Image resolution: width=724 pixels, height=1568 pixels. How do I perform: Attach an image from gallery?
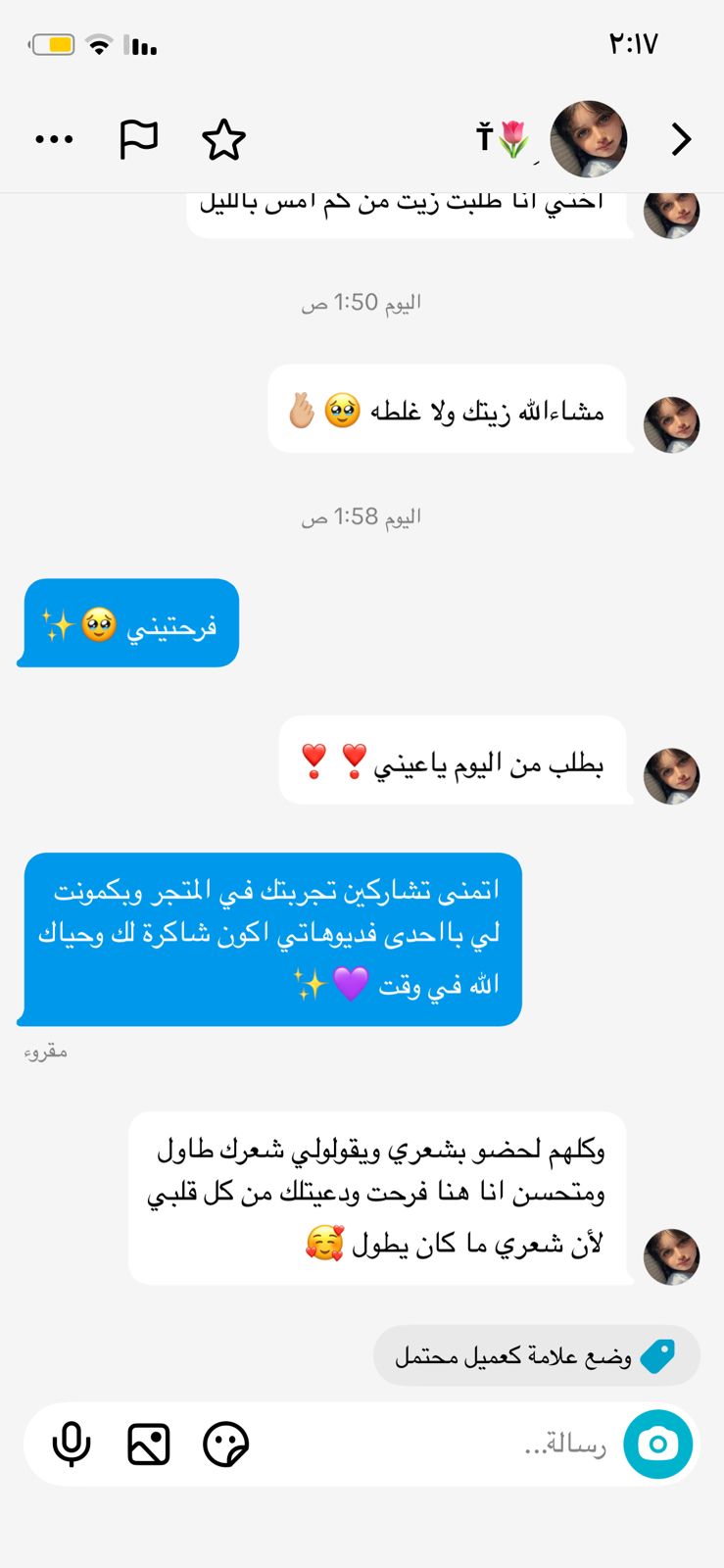pos(149,1444)
